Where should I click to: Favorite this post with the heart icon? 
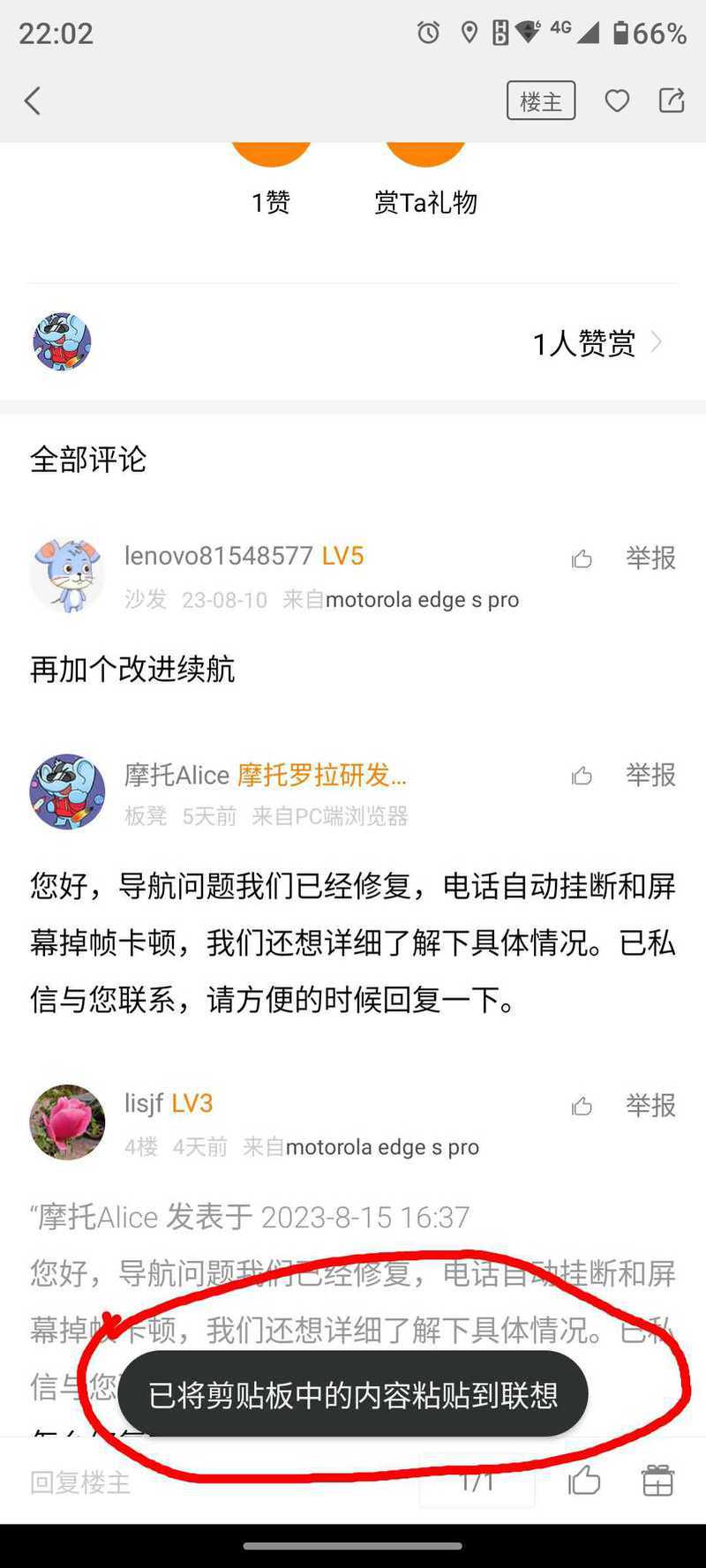pyautogui.click(x=617, y=101)
